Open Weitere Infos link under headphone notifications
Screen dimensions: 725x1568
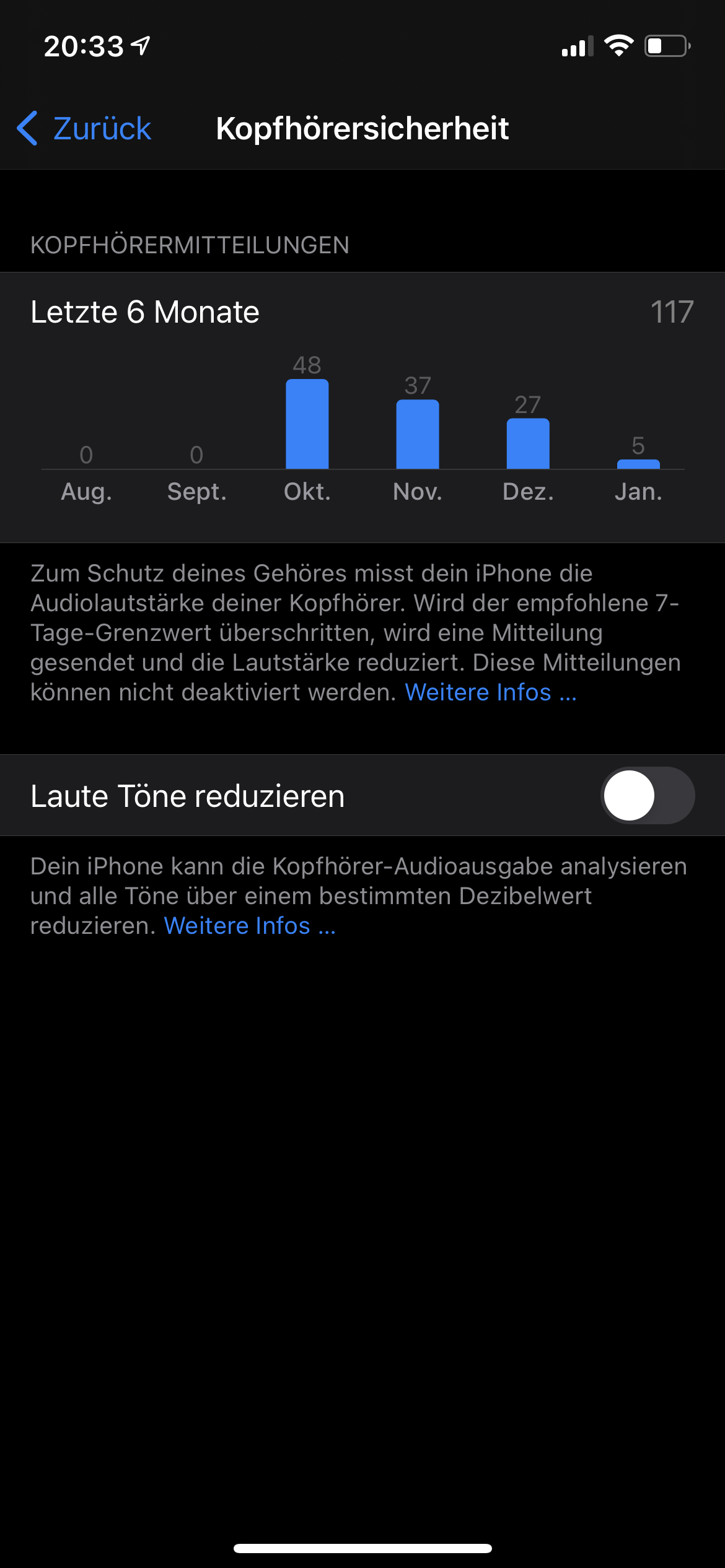pos(490,692)
